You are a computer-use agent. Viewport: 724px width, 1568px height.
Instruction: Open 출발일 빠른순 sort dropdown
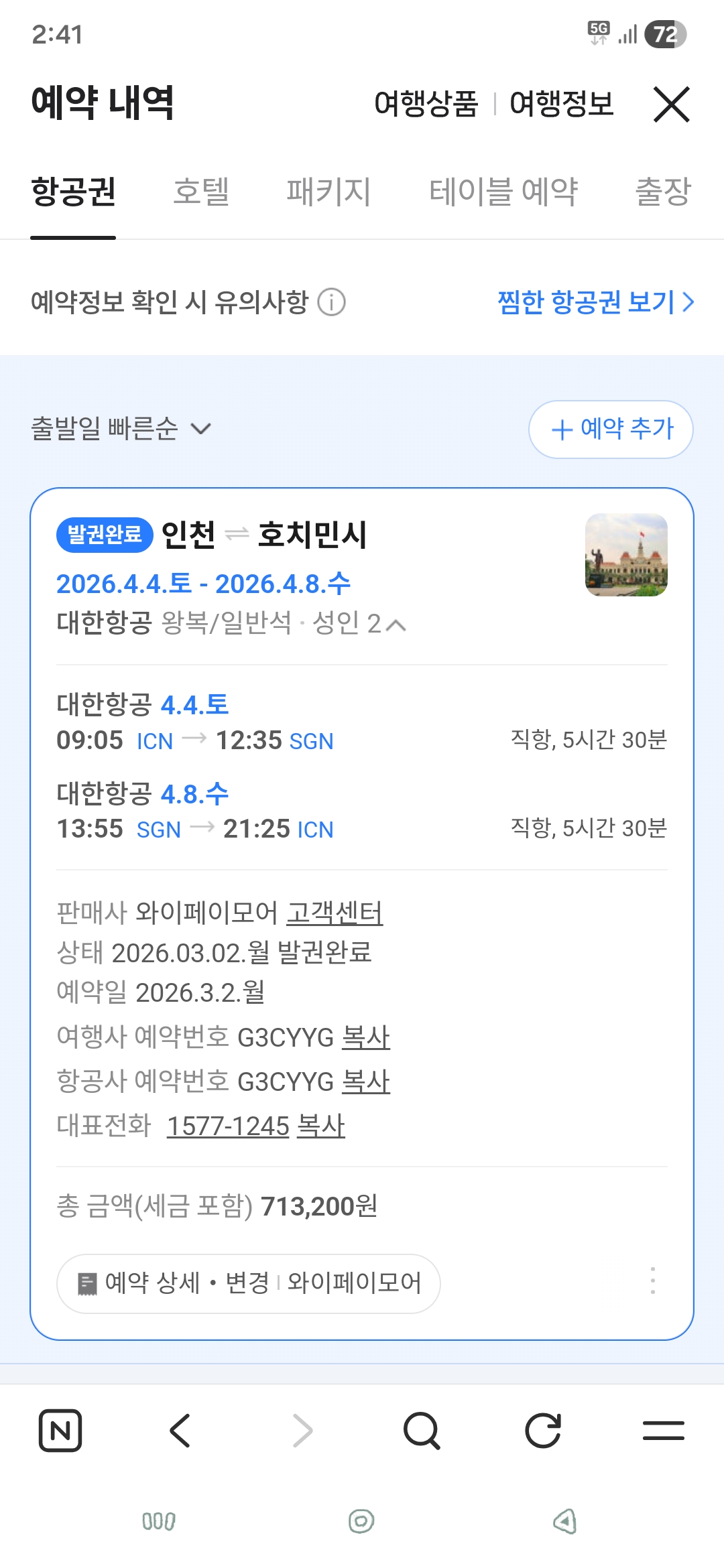point(121,429)
